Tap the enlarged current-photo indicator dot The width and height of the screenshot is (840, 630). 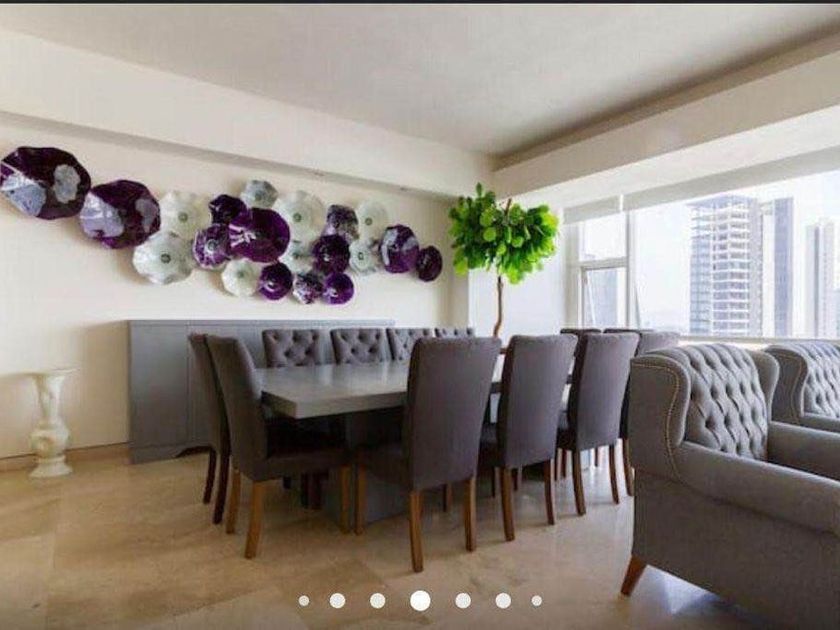click(x=420, y=600)
